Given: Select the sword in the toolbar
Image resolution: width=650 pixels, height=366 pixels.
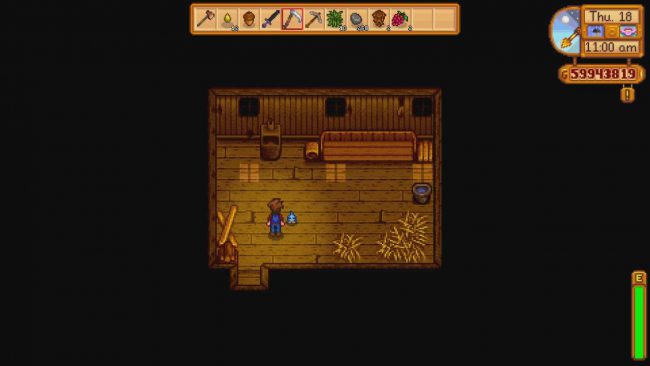Looking at the screenshot, I should (271, 19).
